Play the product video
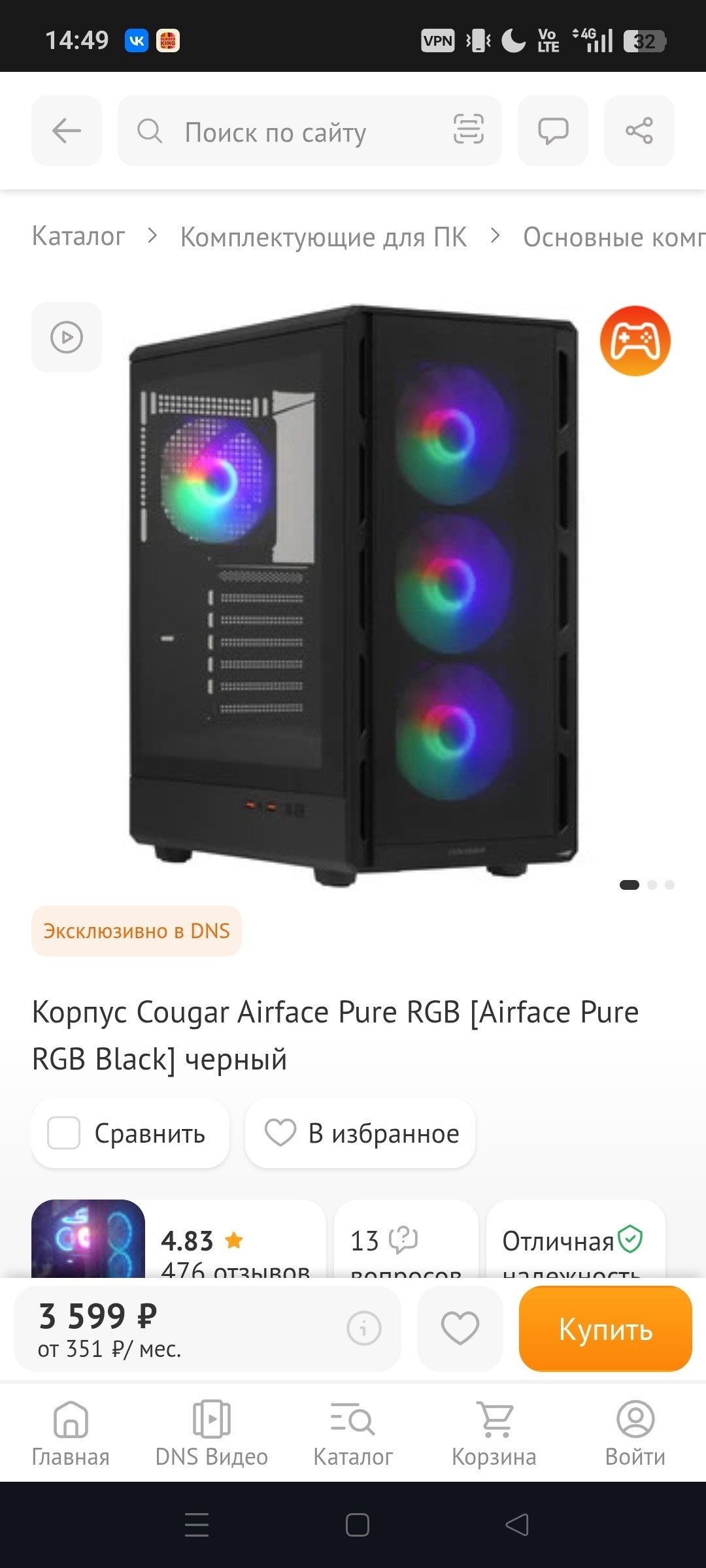This screenshot has width=706, height=1568. coord(67,337)
